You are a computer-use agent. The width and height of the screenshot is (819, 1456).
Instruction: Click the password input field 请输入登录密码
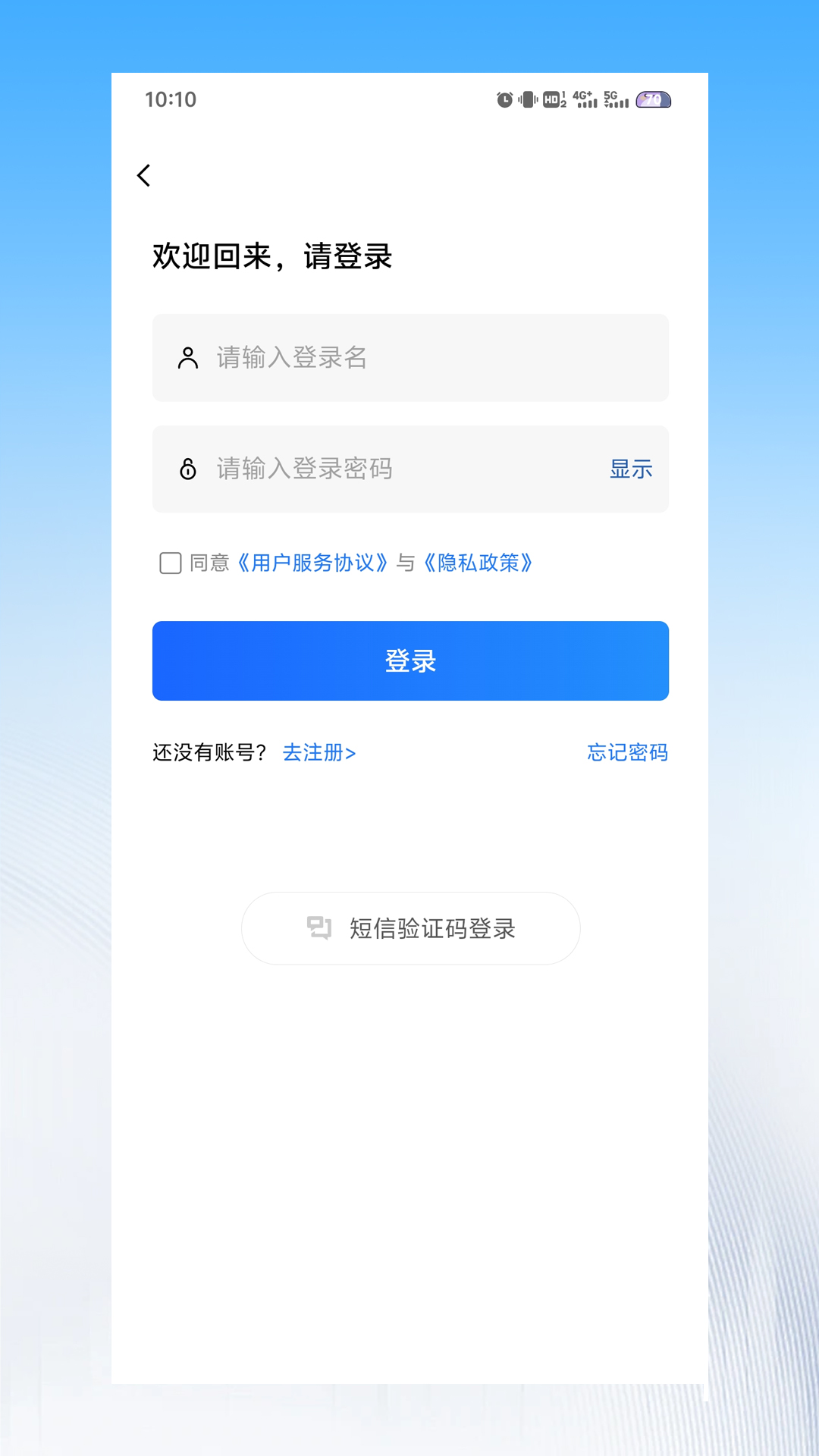click(x=379, y=469)
